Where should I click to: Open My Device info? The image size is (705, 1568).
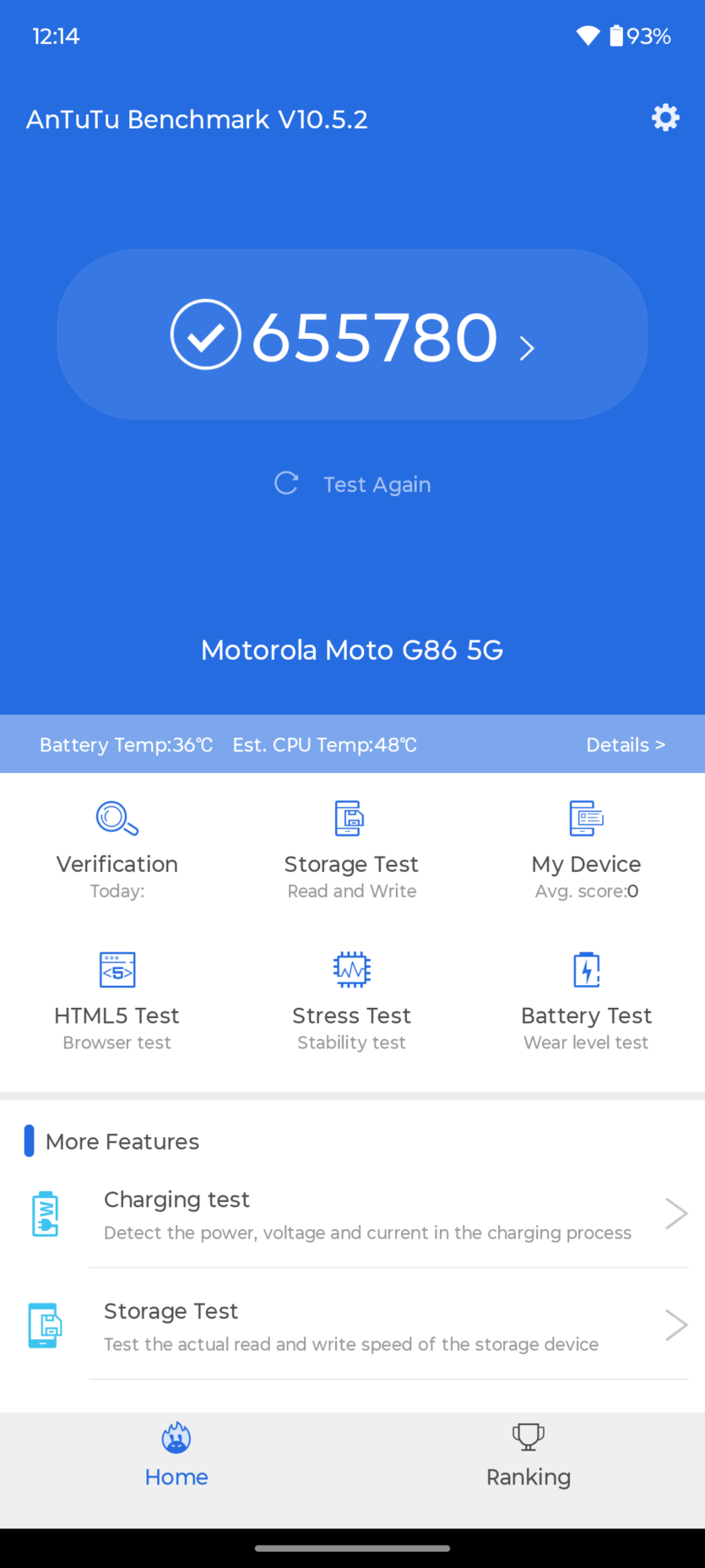tap(586, 848)
